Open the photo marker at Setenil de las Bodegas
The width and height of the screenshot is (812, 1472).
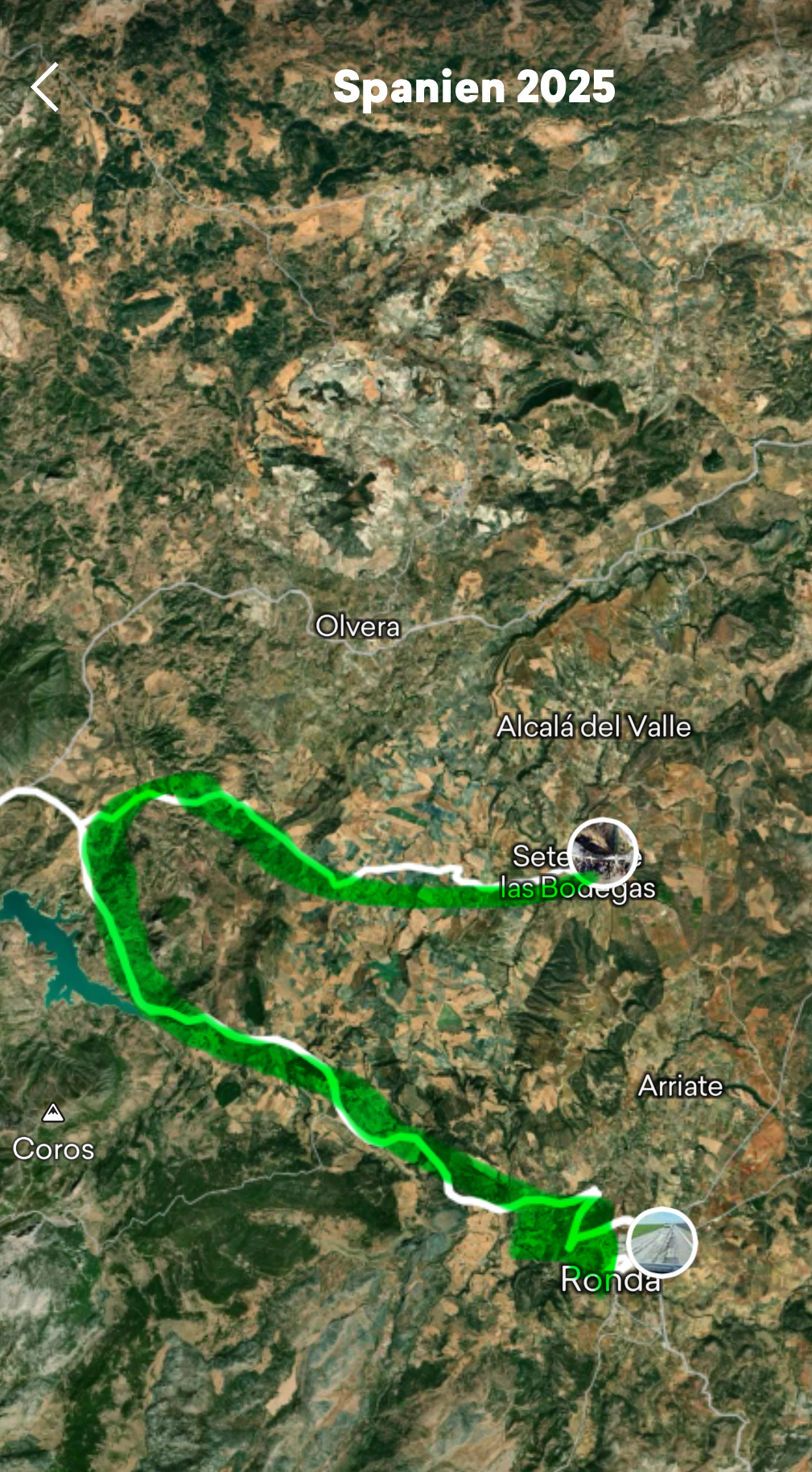pos(602,852)
